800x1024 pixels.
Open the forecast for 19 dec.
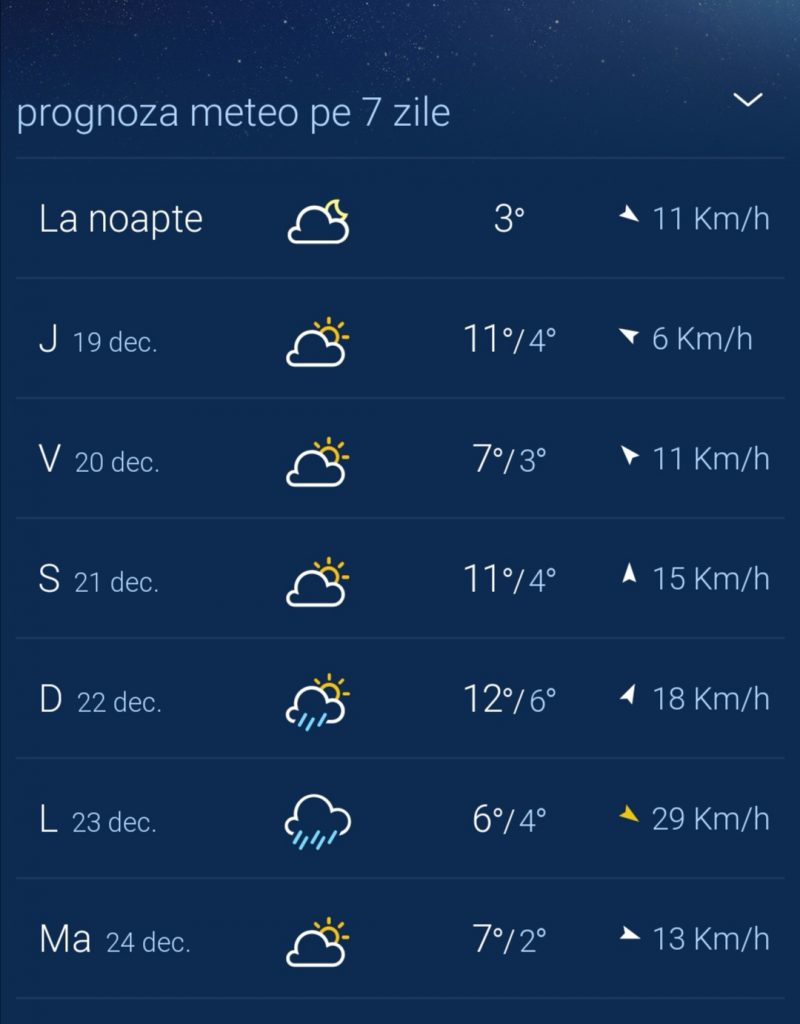pyautogui.click(x=400, y=340)
